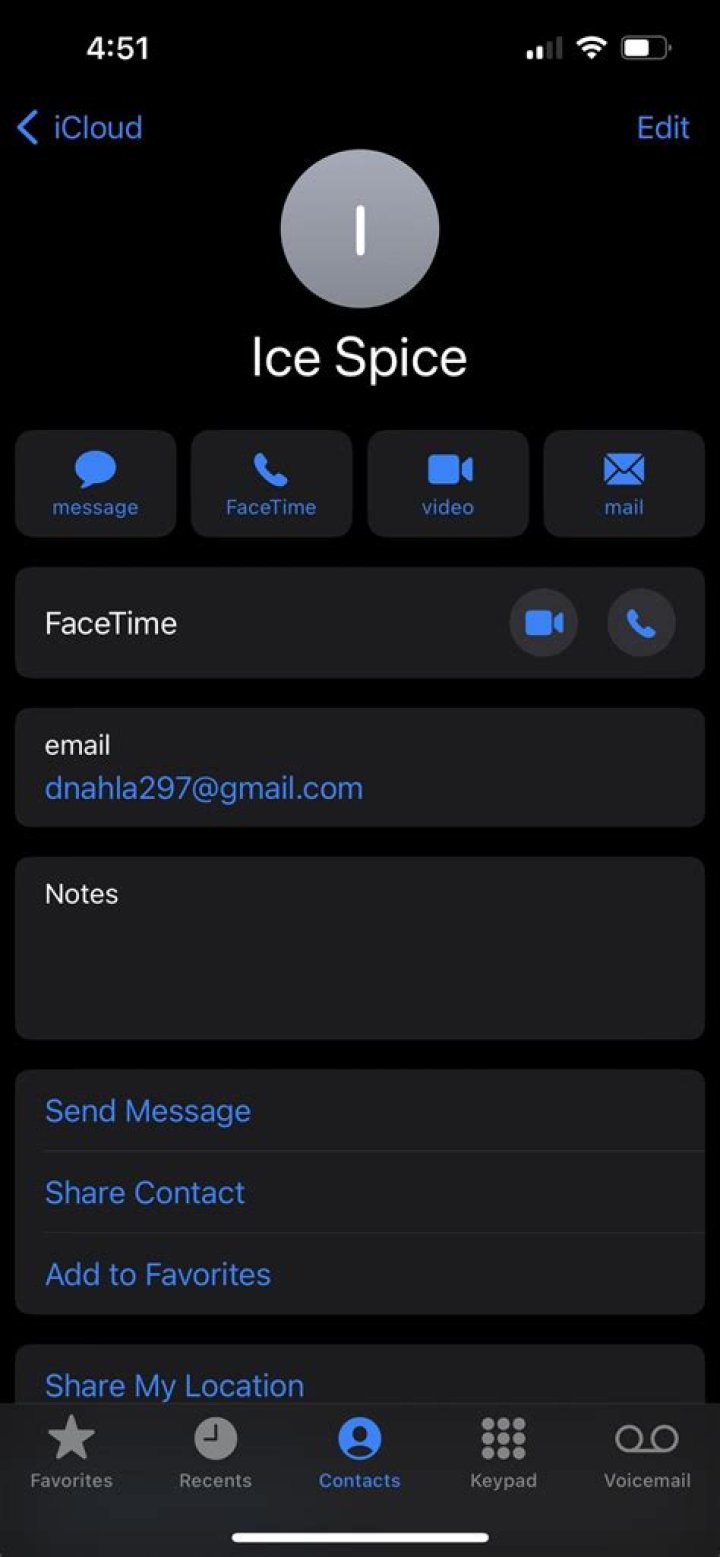The width and height of the screenshot is (720, 1557).
Task: Tap the email address dnahla297@gmail.com
Action: [204, 789]
